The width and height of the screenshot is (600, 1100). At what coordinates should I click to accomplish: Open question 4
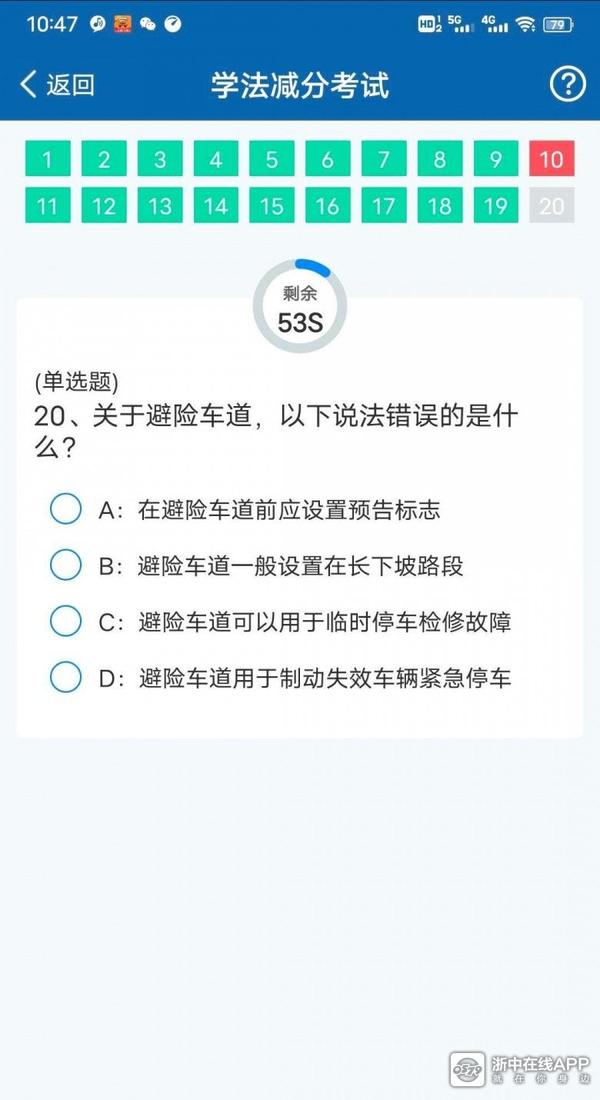click(216, 159)
